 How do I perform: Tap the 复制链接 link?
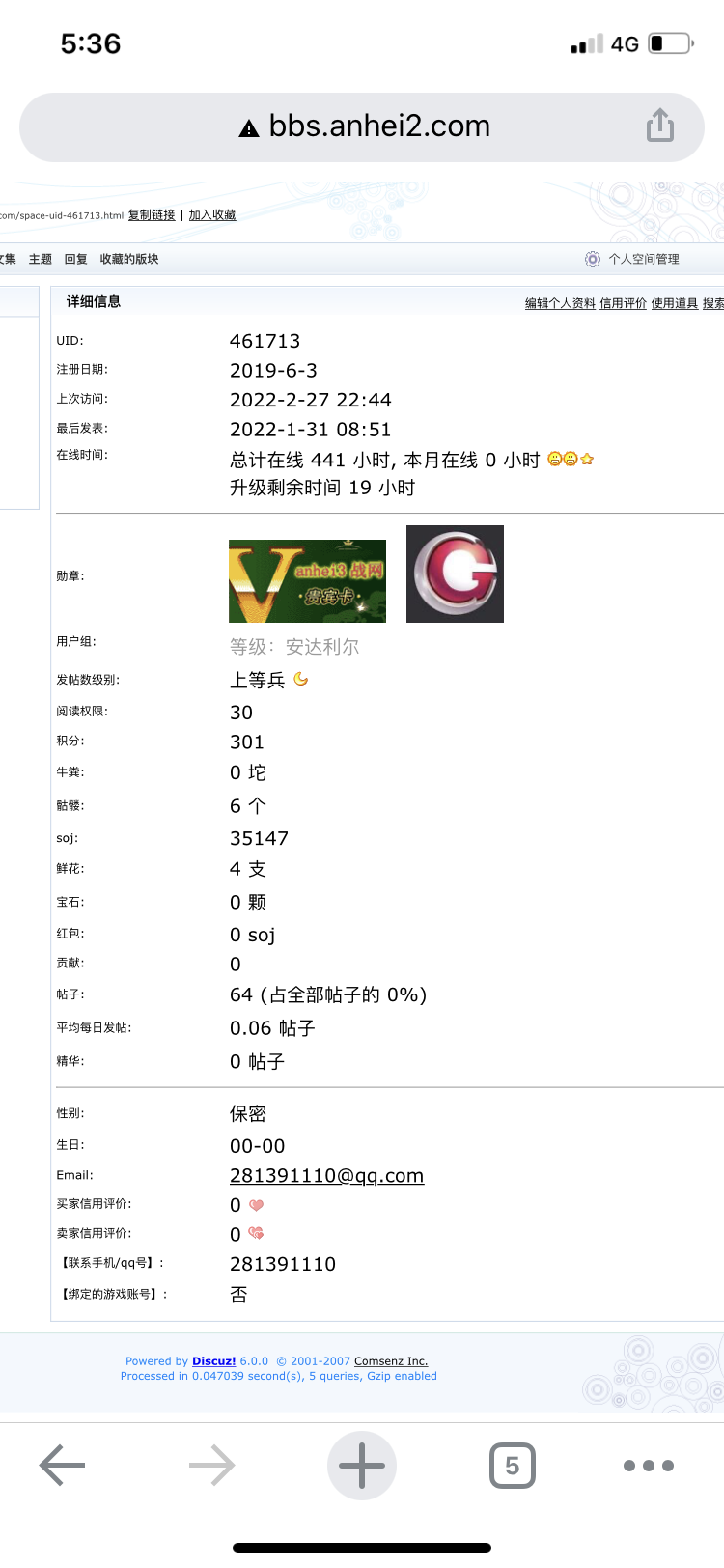click(x=152, y=215)
